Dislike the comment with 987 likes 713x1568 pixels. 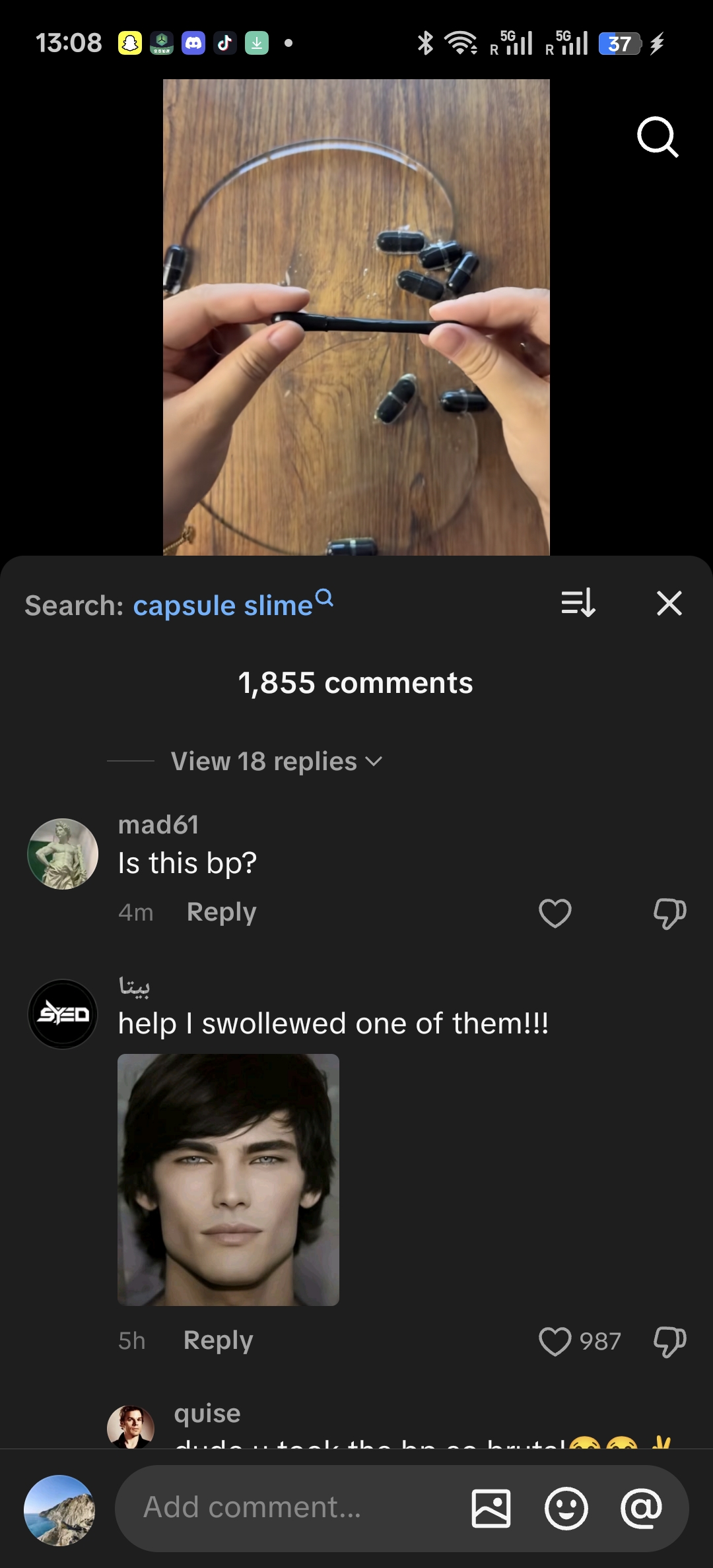(669, 1342)
